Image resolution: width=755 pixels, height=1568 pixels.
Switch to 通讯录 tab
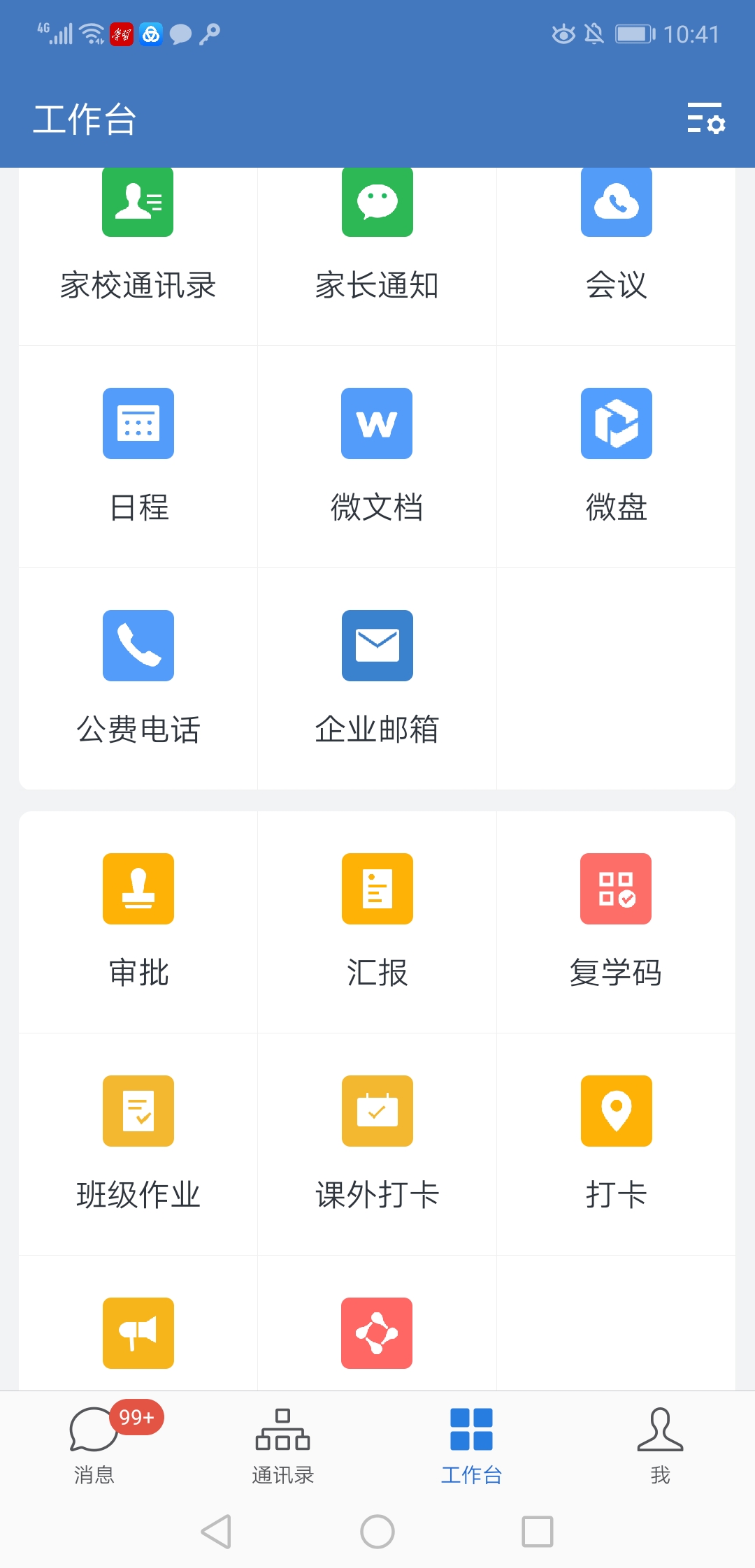point(283,1445)
